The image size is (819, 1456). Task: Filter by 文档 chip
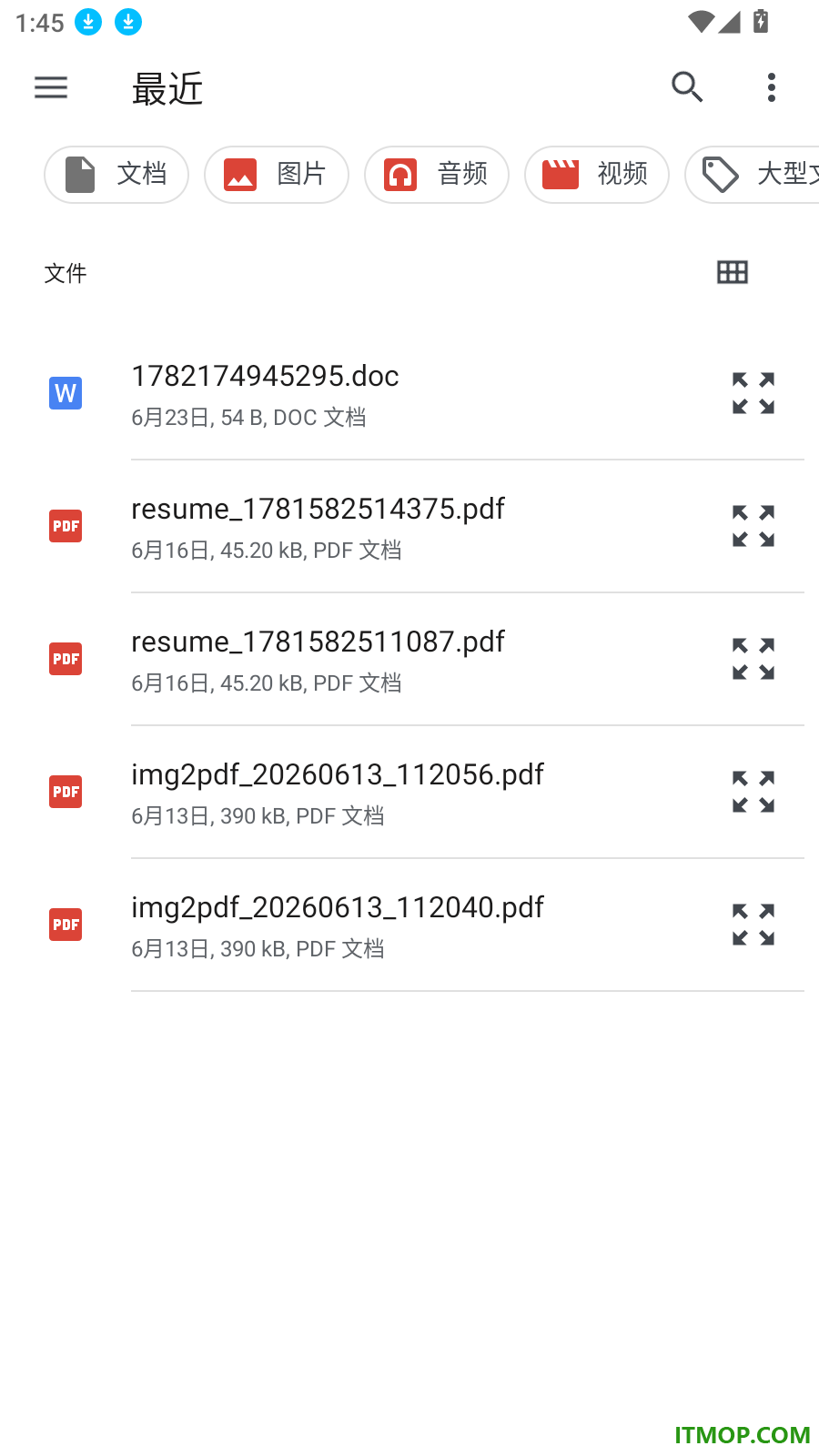(116, 175)
